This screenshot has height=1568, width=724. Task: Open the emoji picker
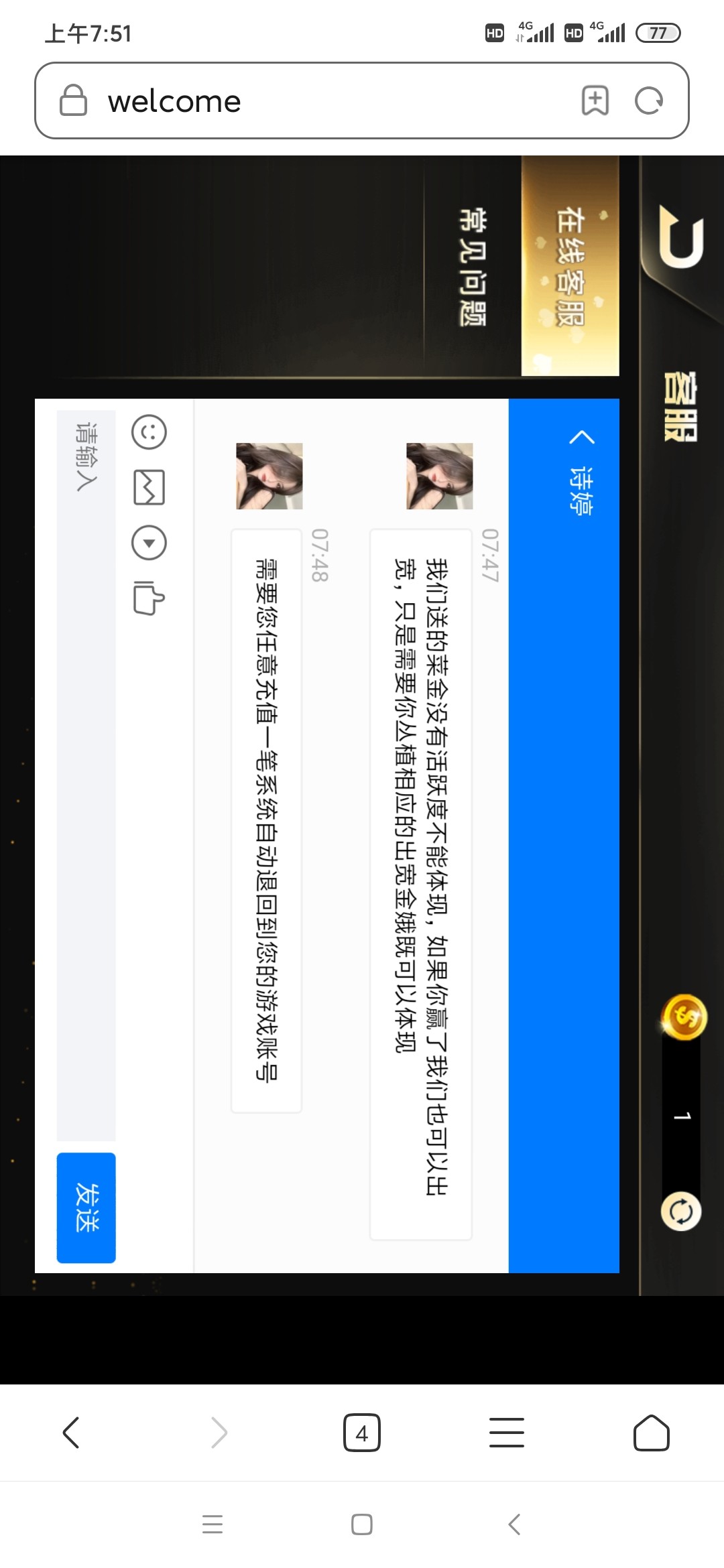click(x=149, y=432)
